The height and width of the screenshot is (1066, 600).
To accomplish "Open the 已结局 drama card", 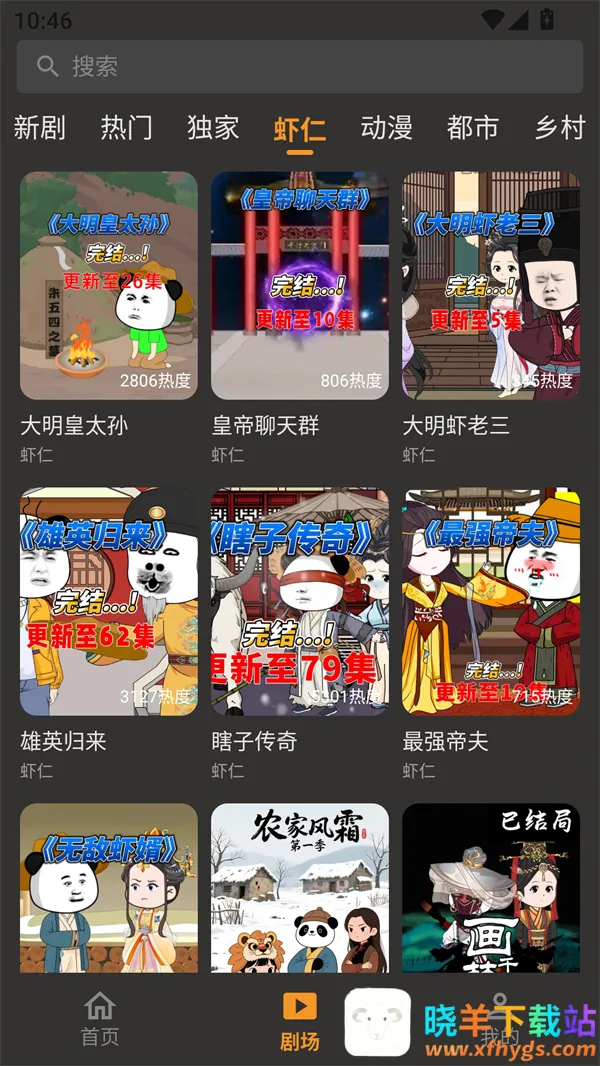I will coord(491,888).
